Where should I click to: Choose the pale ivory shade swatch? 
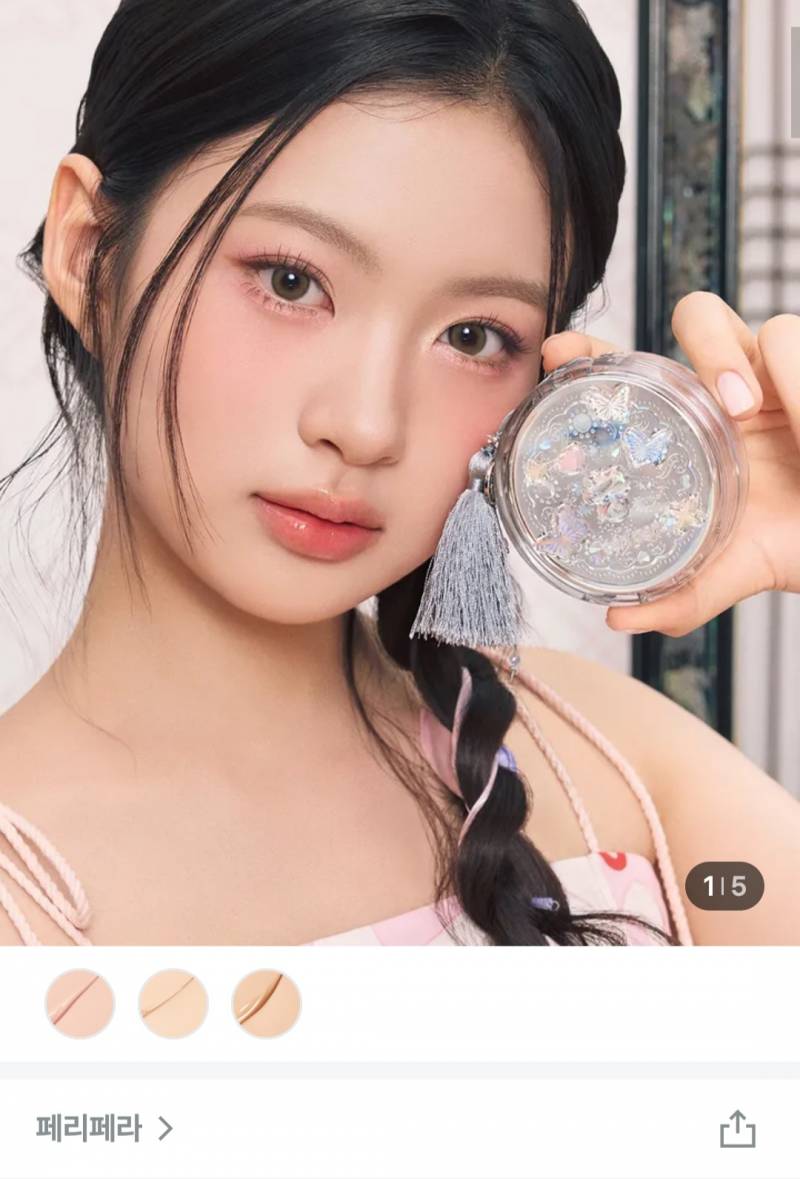(173, 1003)
